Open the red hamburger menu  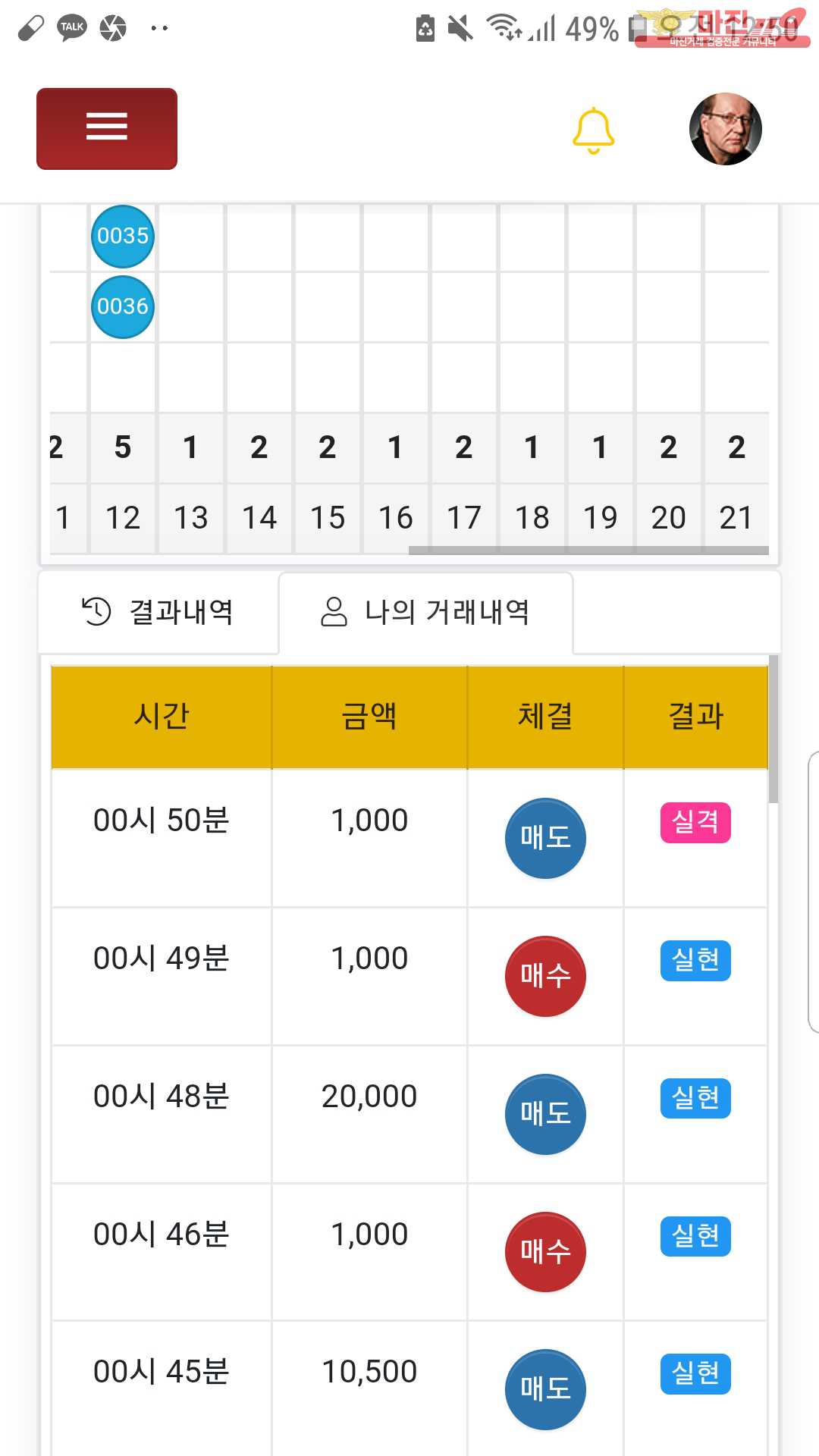107,128
